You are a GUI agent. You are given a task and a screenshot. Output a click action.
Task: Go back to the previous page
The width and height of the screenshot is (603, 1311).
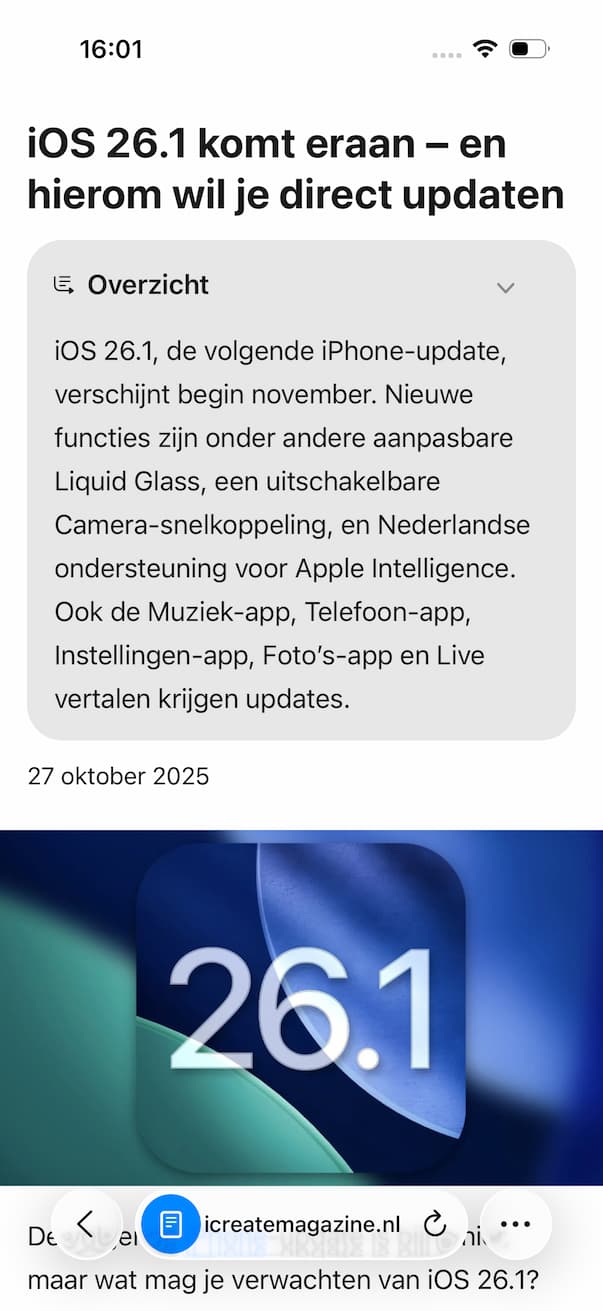(x=85, y=1223)
